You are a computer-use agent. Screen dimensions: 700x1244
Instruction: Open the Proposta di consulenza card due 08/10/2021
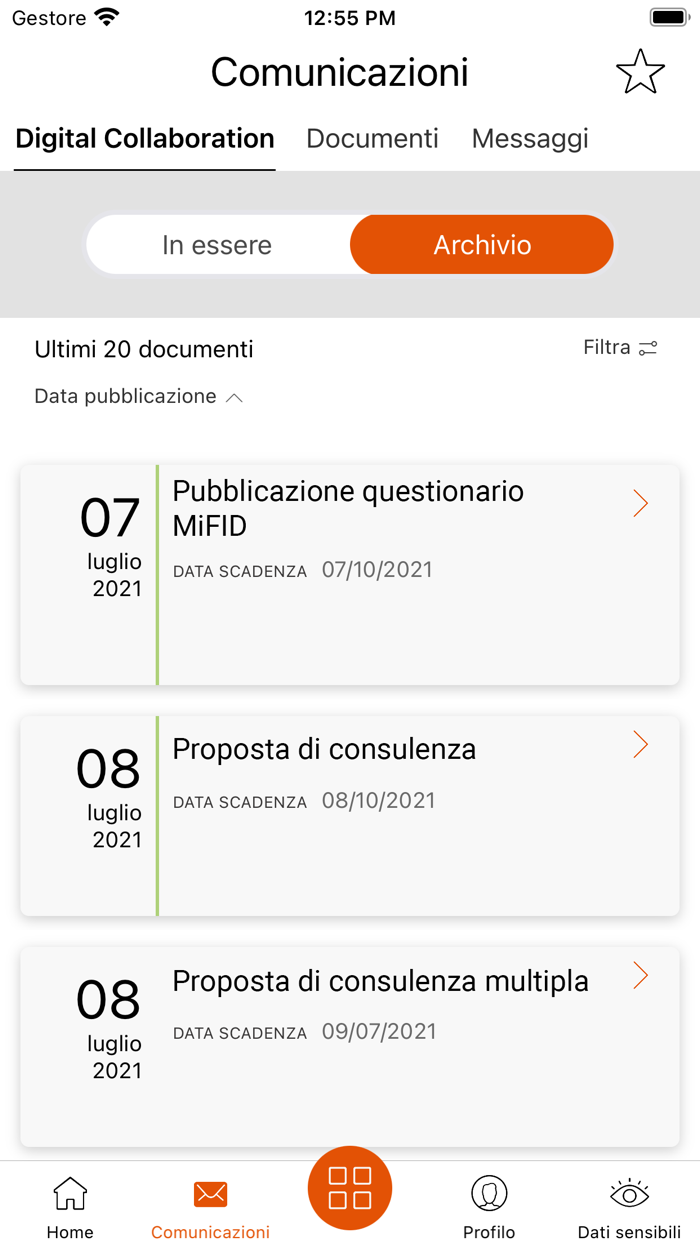coord(350,815)
